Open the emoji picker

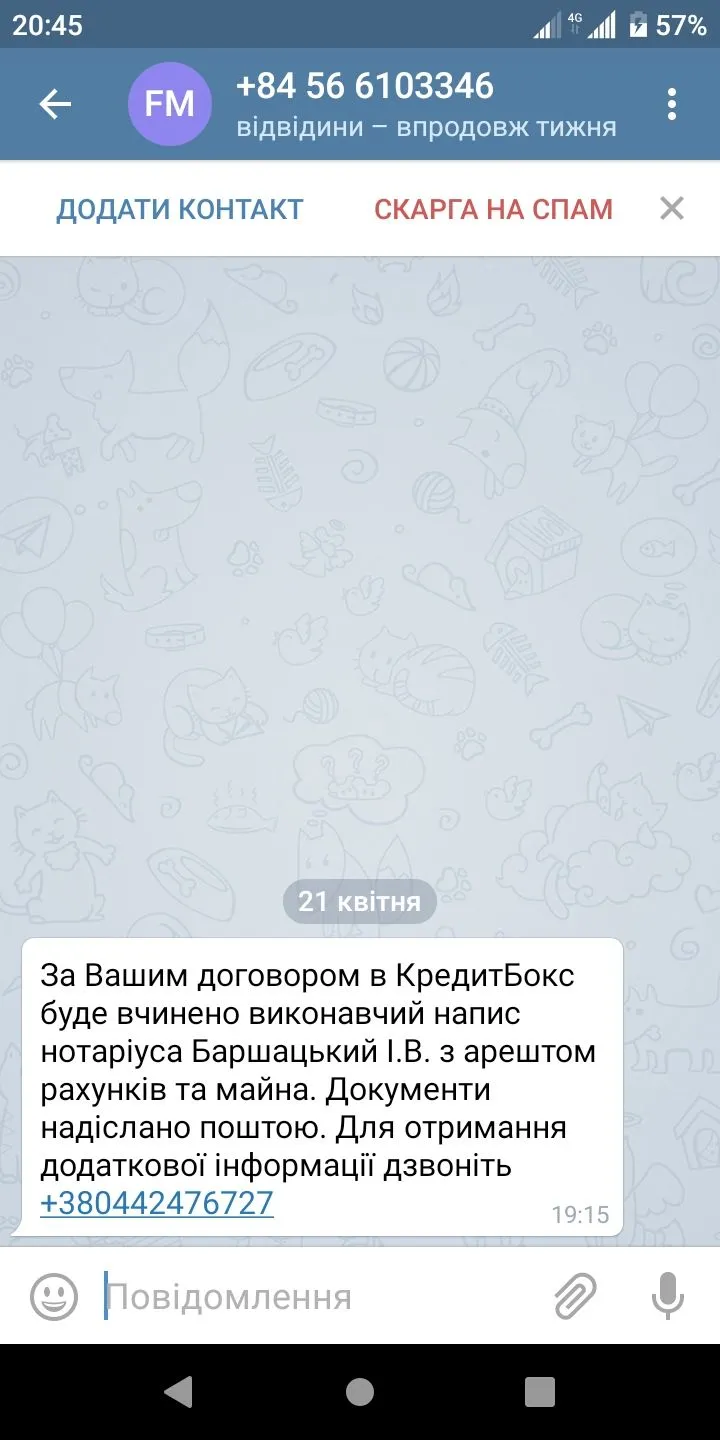[54, 1297]
